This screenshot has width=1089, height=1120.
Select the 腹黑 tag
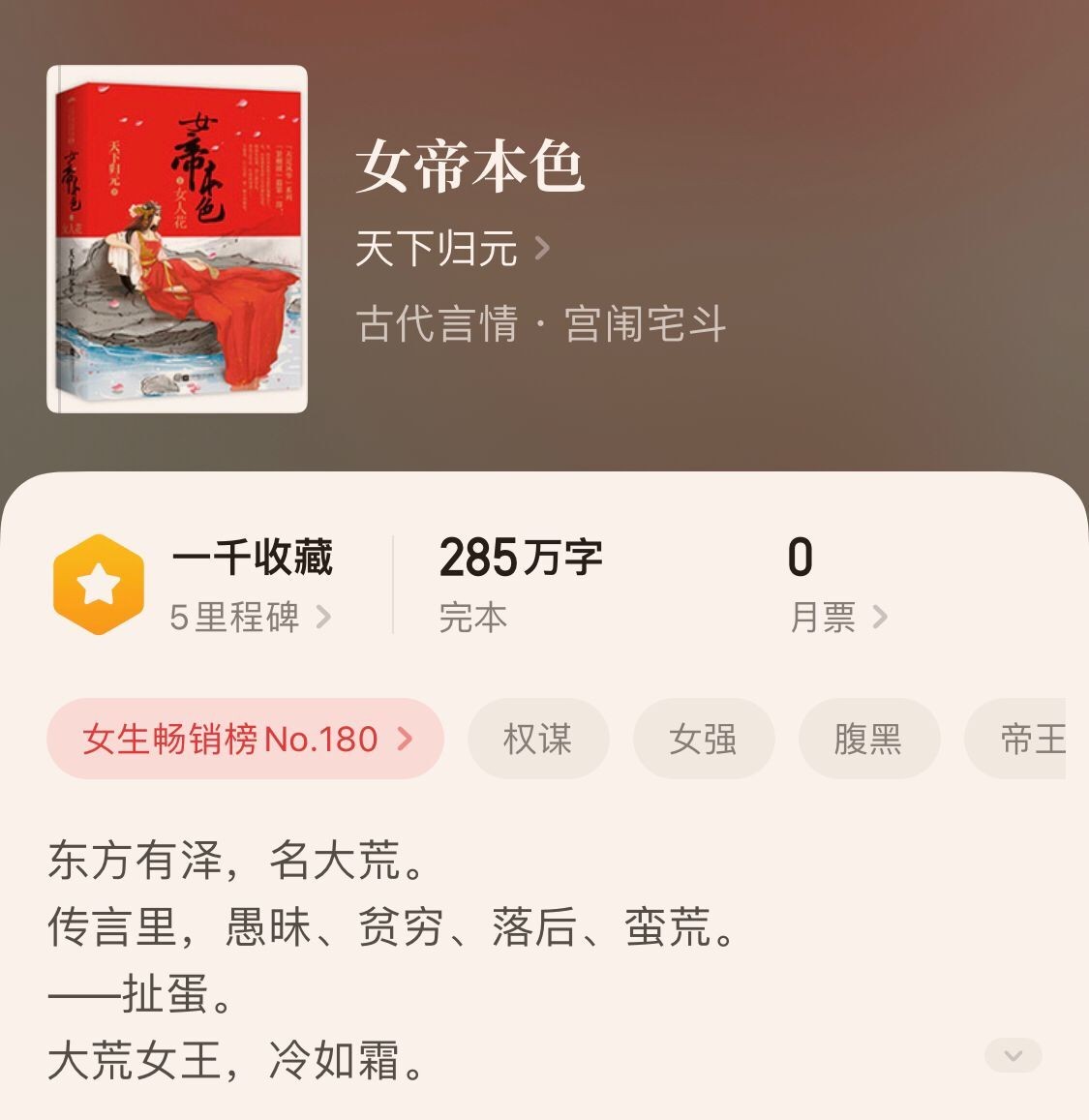click(x=868, y=740)
